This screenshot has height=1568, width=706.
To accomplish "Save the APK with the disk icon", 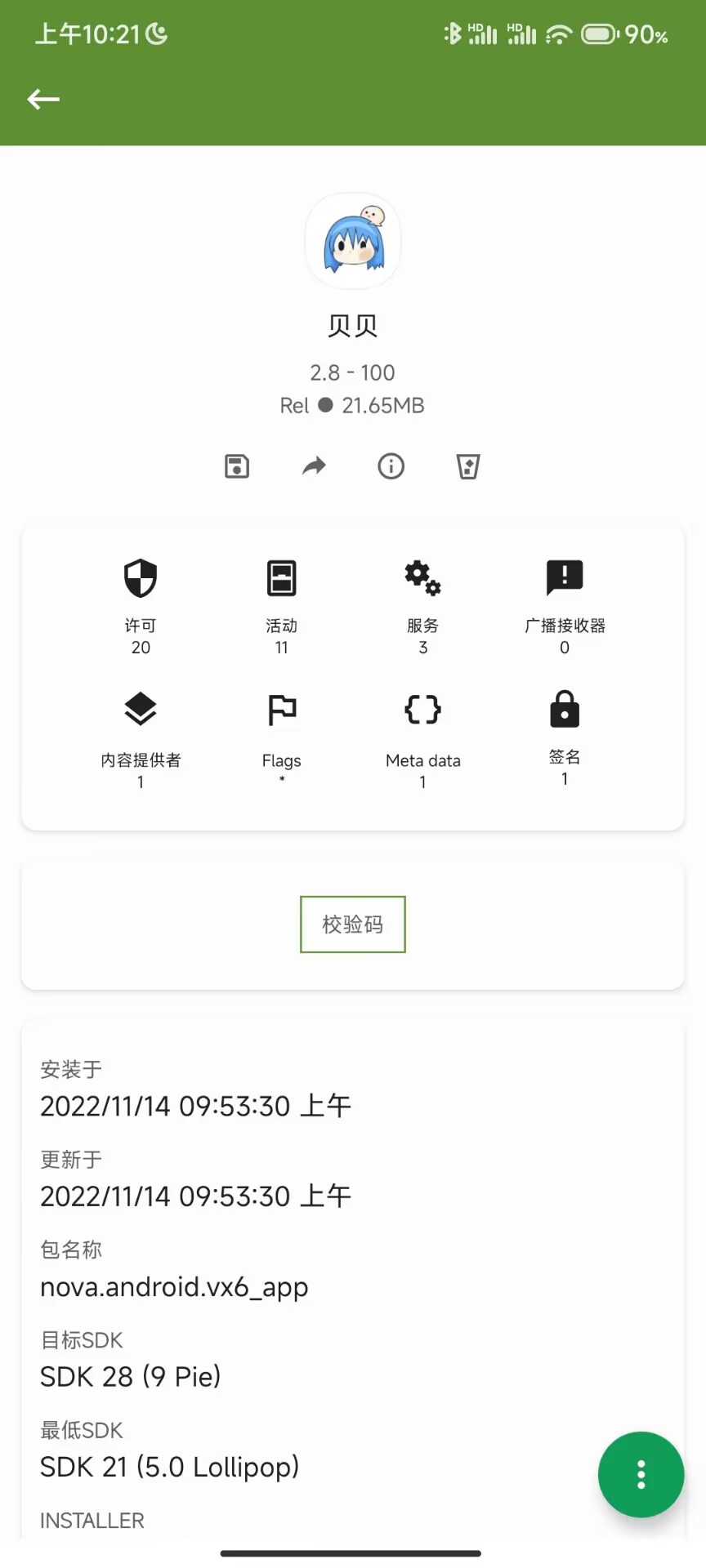I will 237,466.
